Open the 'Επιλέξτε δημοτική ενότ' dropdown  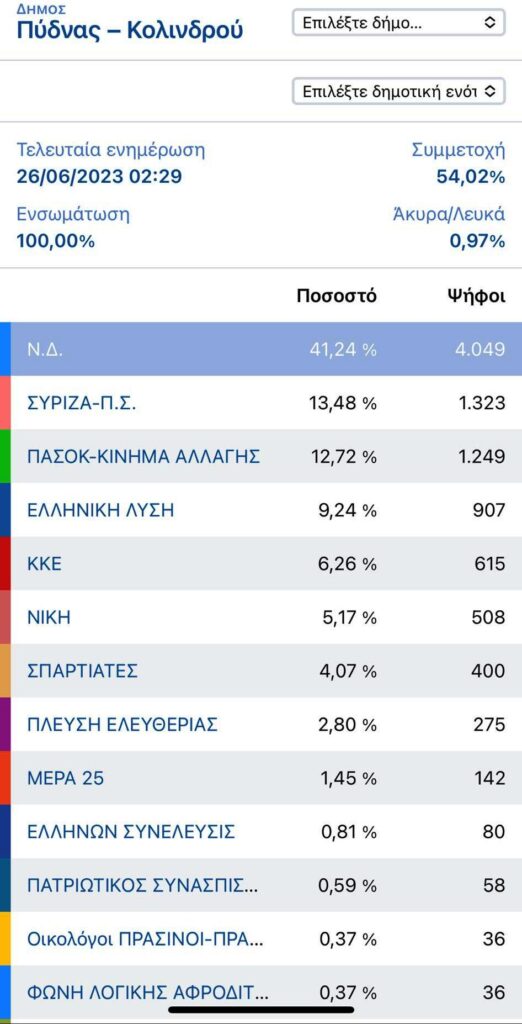399,91
